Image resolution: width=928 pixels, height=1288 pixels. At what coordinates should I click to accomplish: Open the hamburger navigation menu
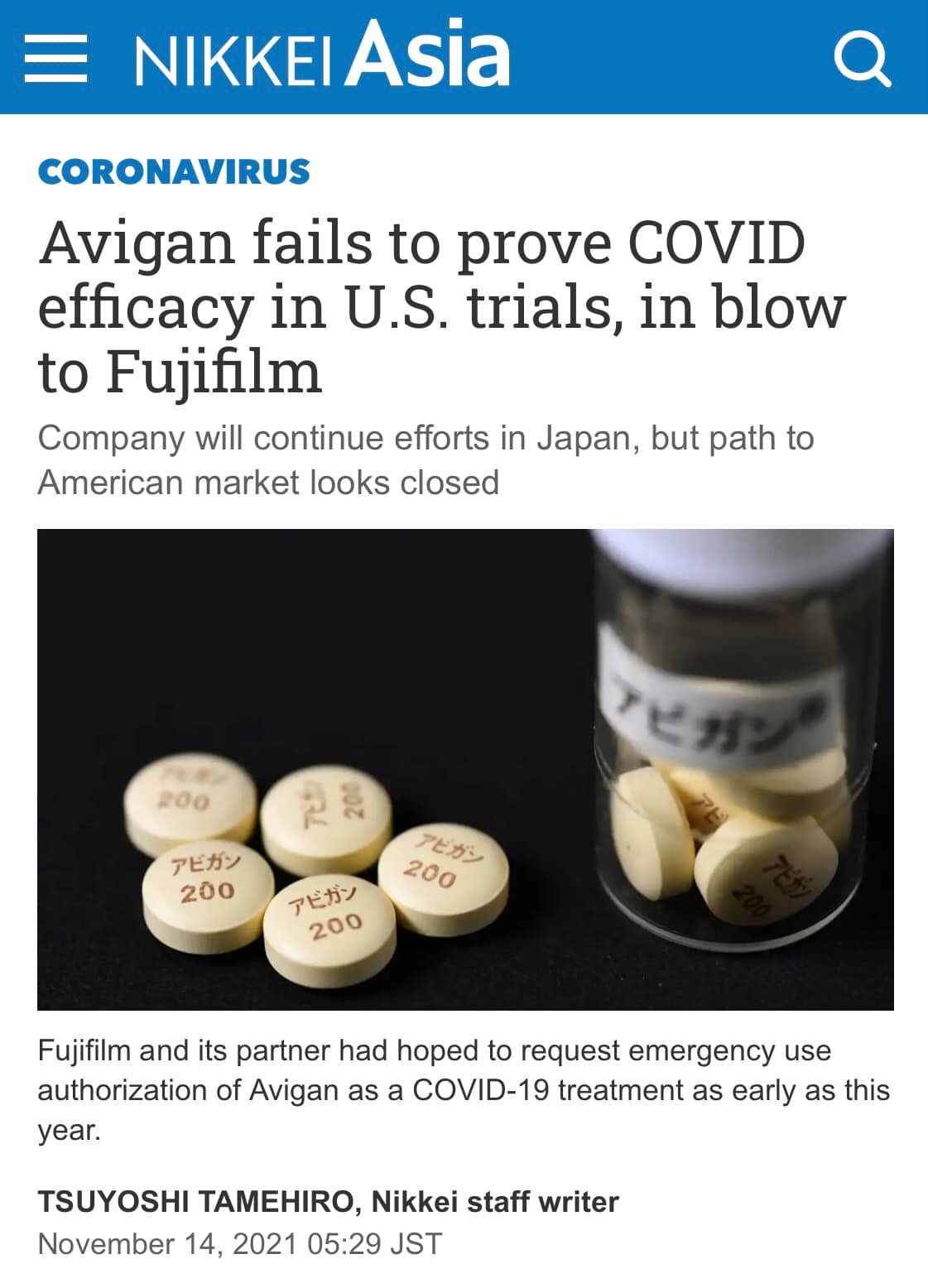(55, 59)
